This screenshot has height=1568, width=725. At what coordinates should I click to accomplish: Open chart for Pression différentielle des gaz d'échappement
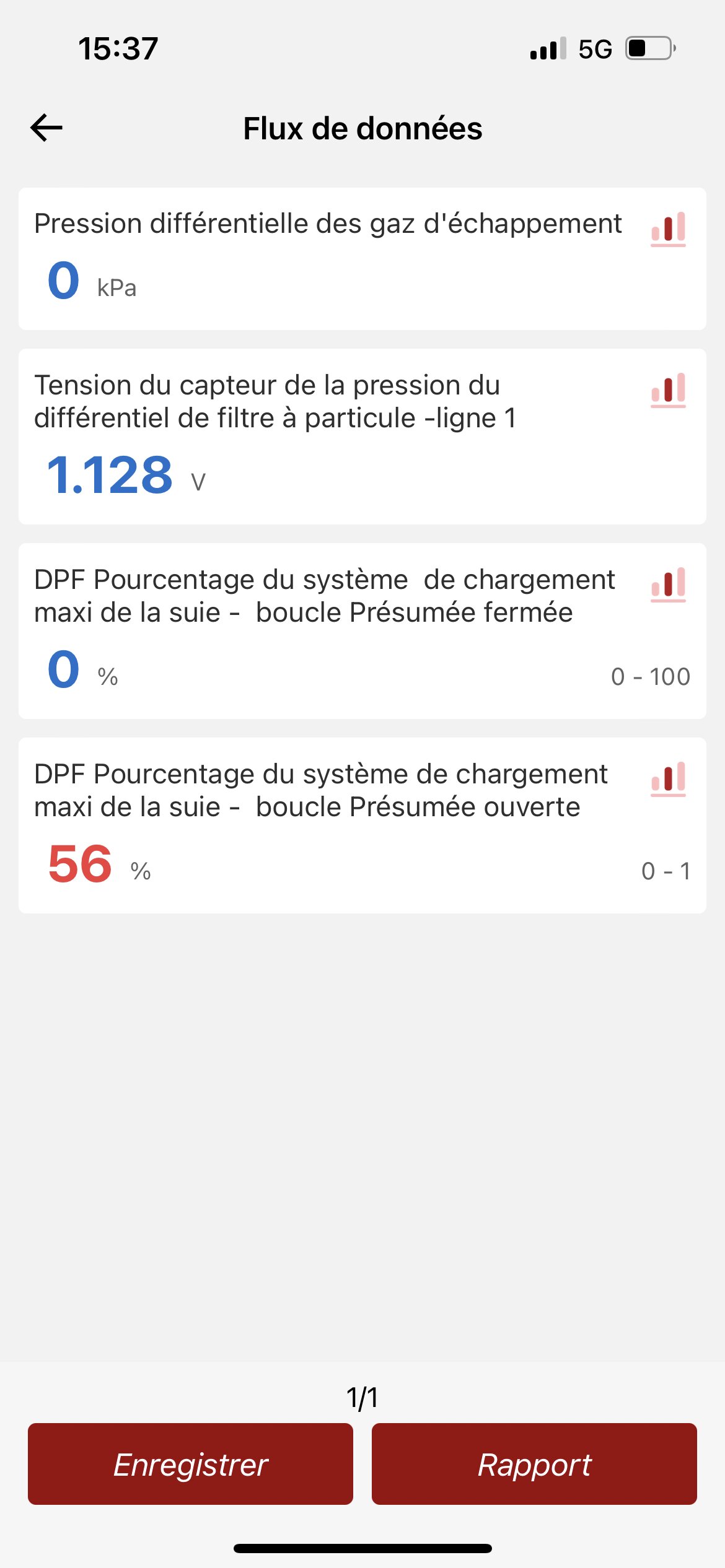668,229
